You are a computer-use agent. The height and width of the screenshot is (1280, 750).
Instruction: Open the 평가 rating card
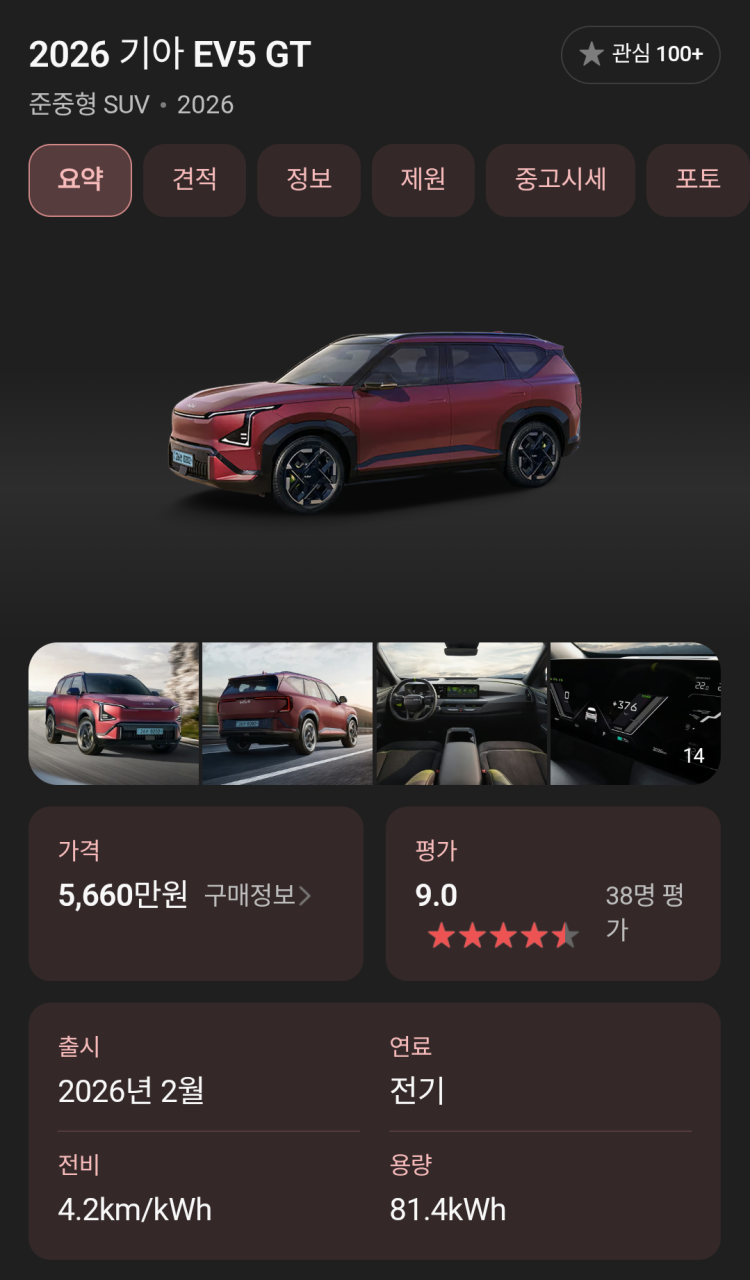tap(552, 893)
